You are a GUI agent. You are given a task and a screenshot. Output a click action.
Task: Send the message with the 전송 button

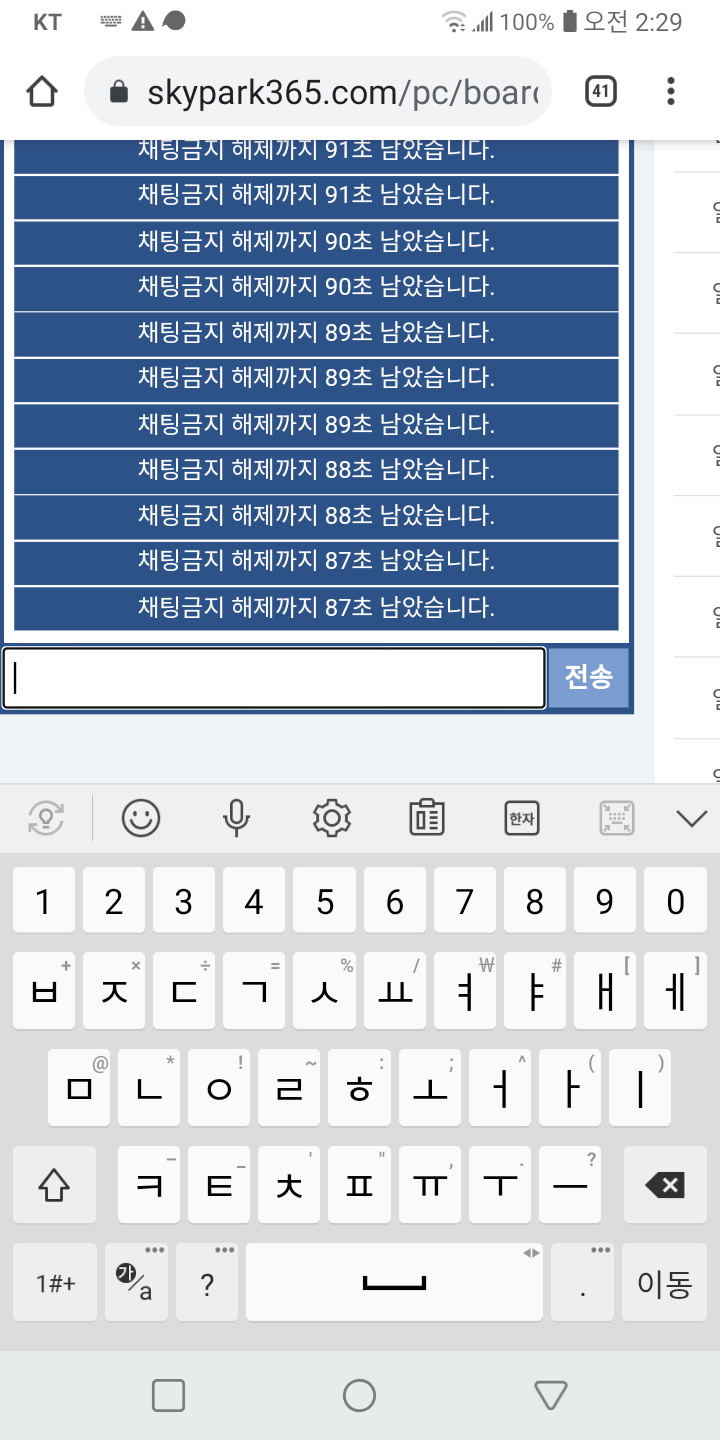(588, 678)
